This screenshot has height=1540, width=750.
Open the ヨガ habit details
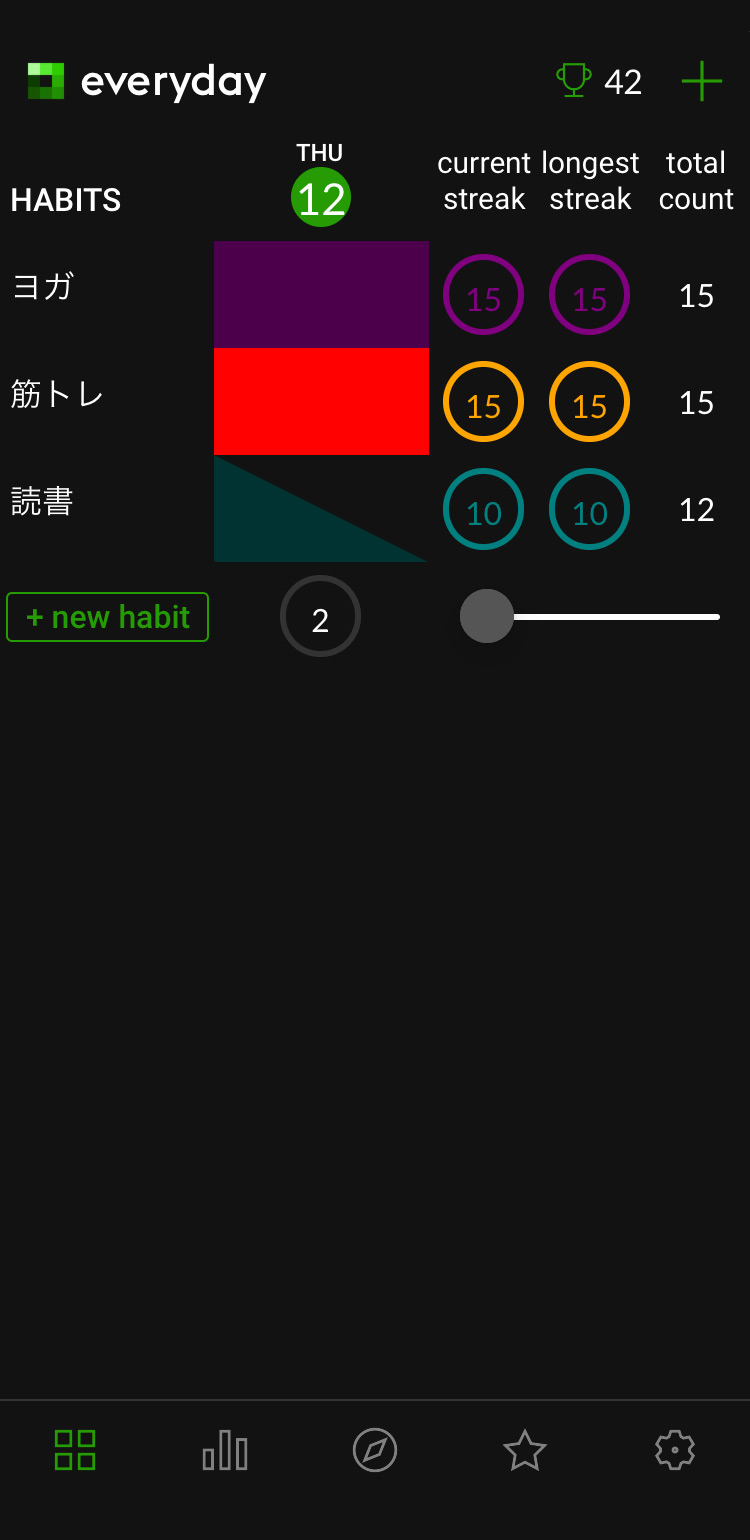[42, 286]
